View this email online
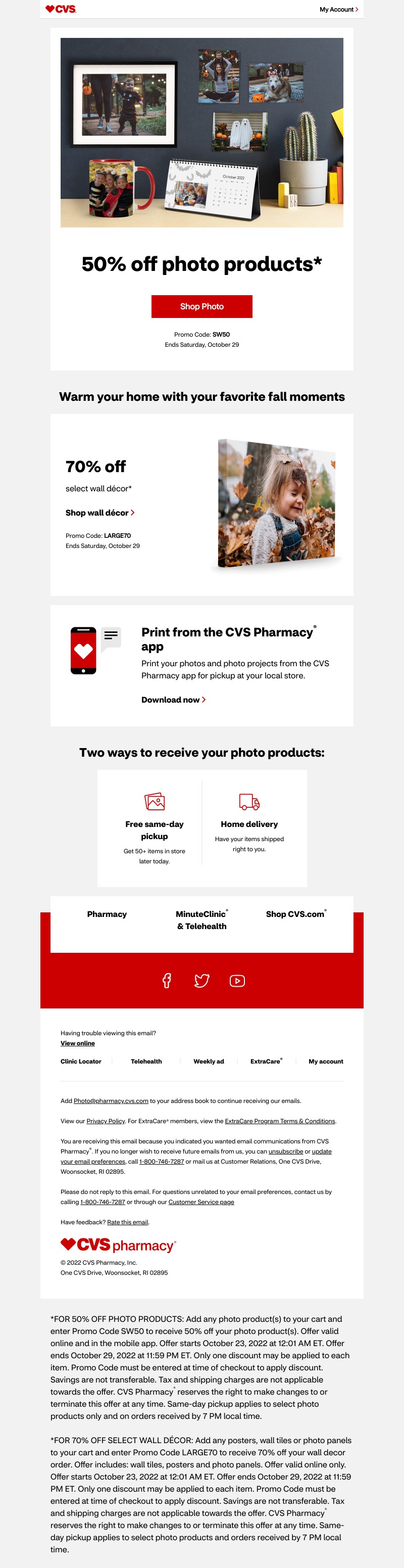404x1568 pixels. (x=77, y=1043)
